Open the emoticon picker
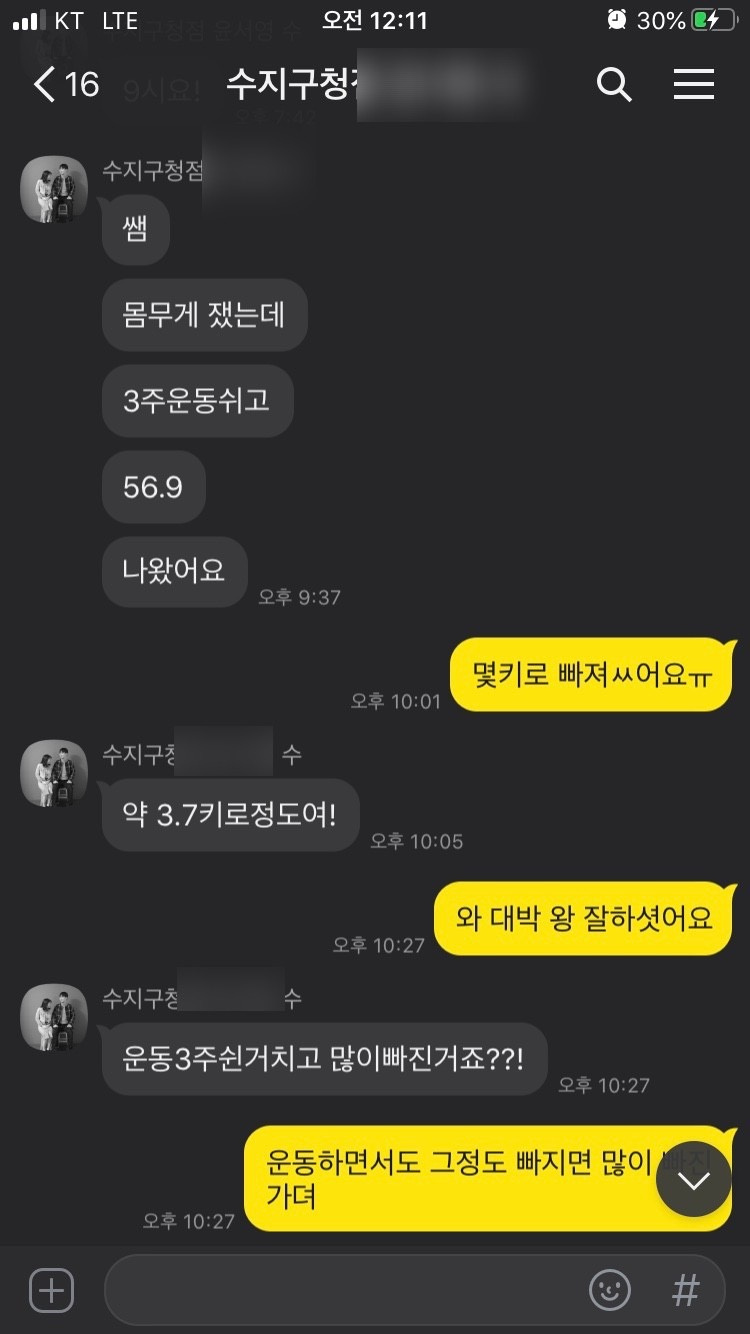Screen dimensions: 750x1334 pyautogui.click(x=610, y=1290)
